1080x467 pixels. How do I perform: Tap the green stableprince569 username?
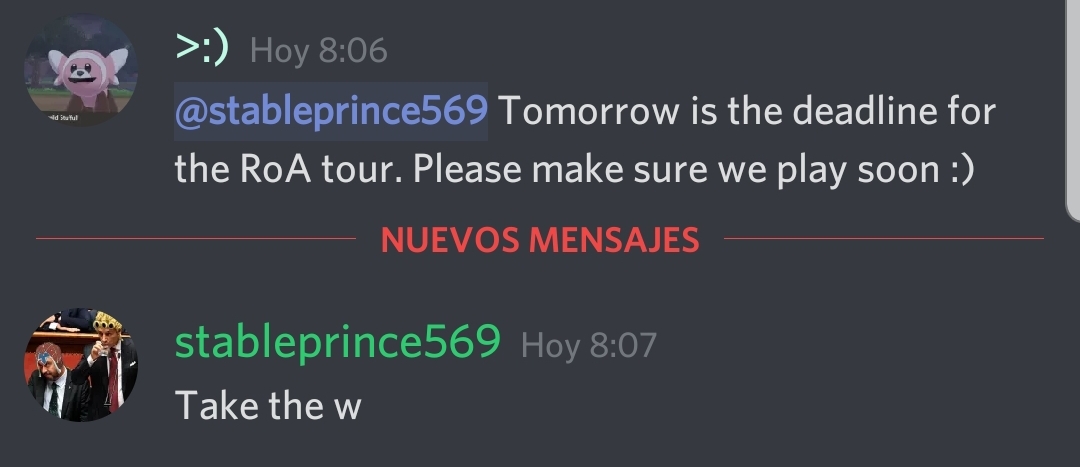pos(337,343)
